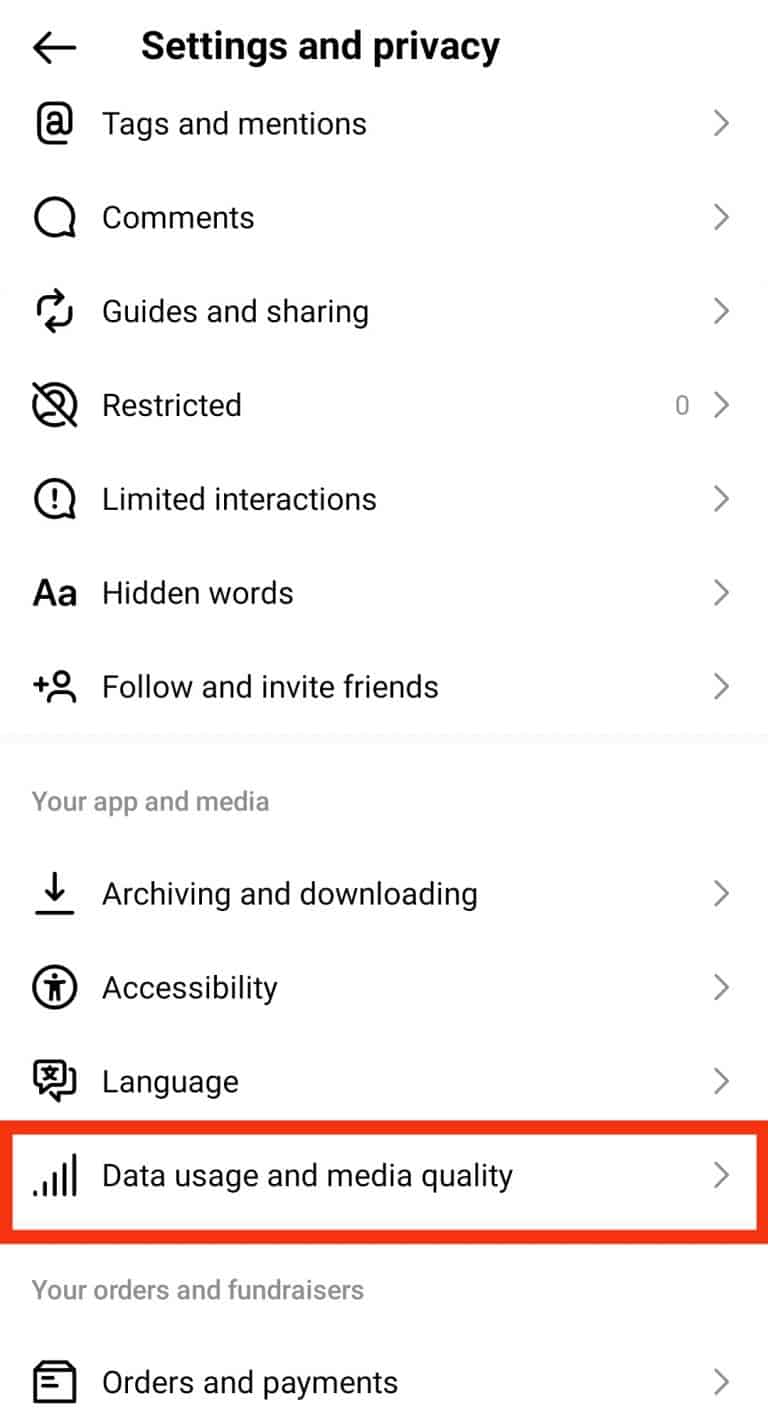Click the Language translation icon

(x=54, y=1081)
